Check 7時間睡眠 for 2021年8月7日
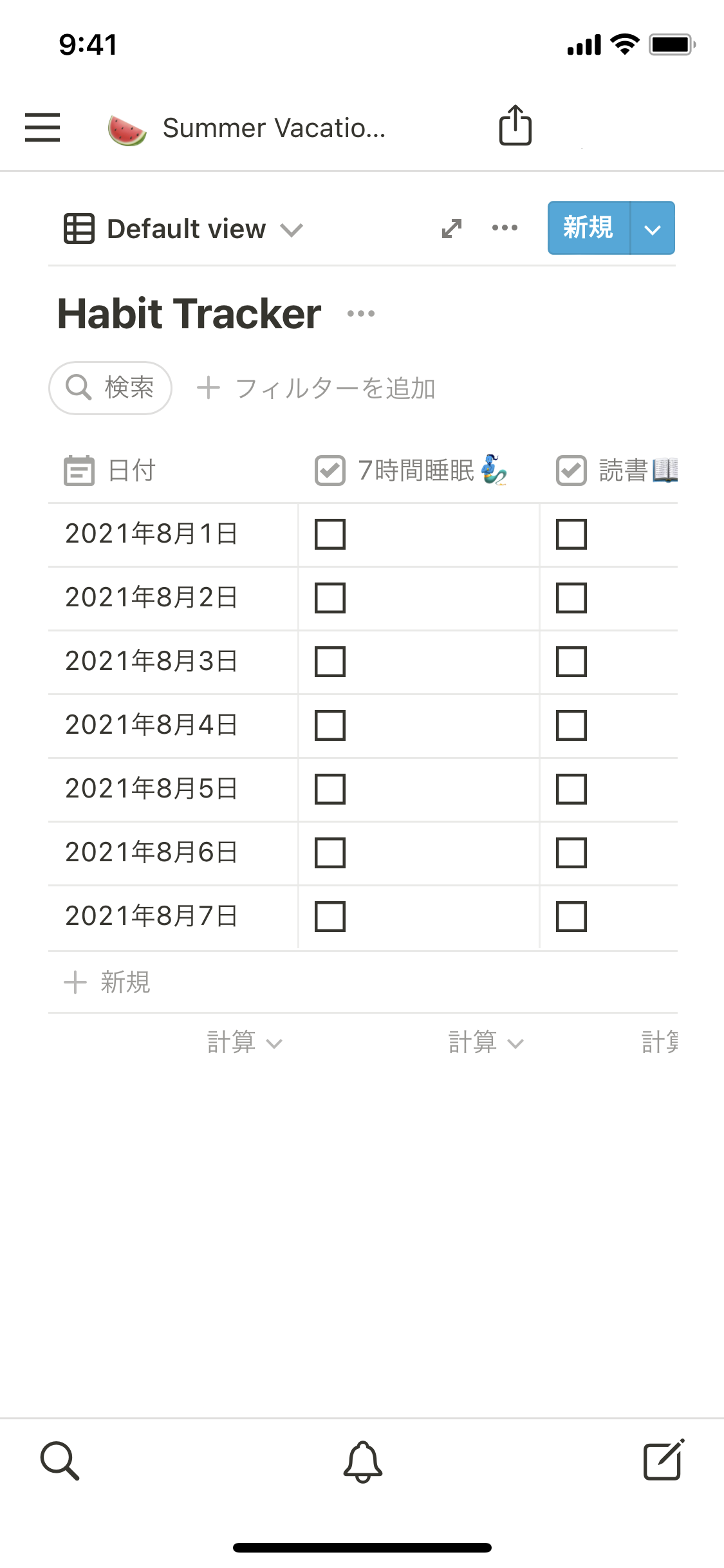This screenshot has width=724, height=1568. tap(330, 917)
